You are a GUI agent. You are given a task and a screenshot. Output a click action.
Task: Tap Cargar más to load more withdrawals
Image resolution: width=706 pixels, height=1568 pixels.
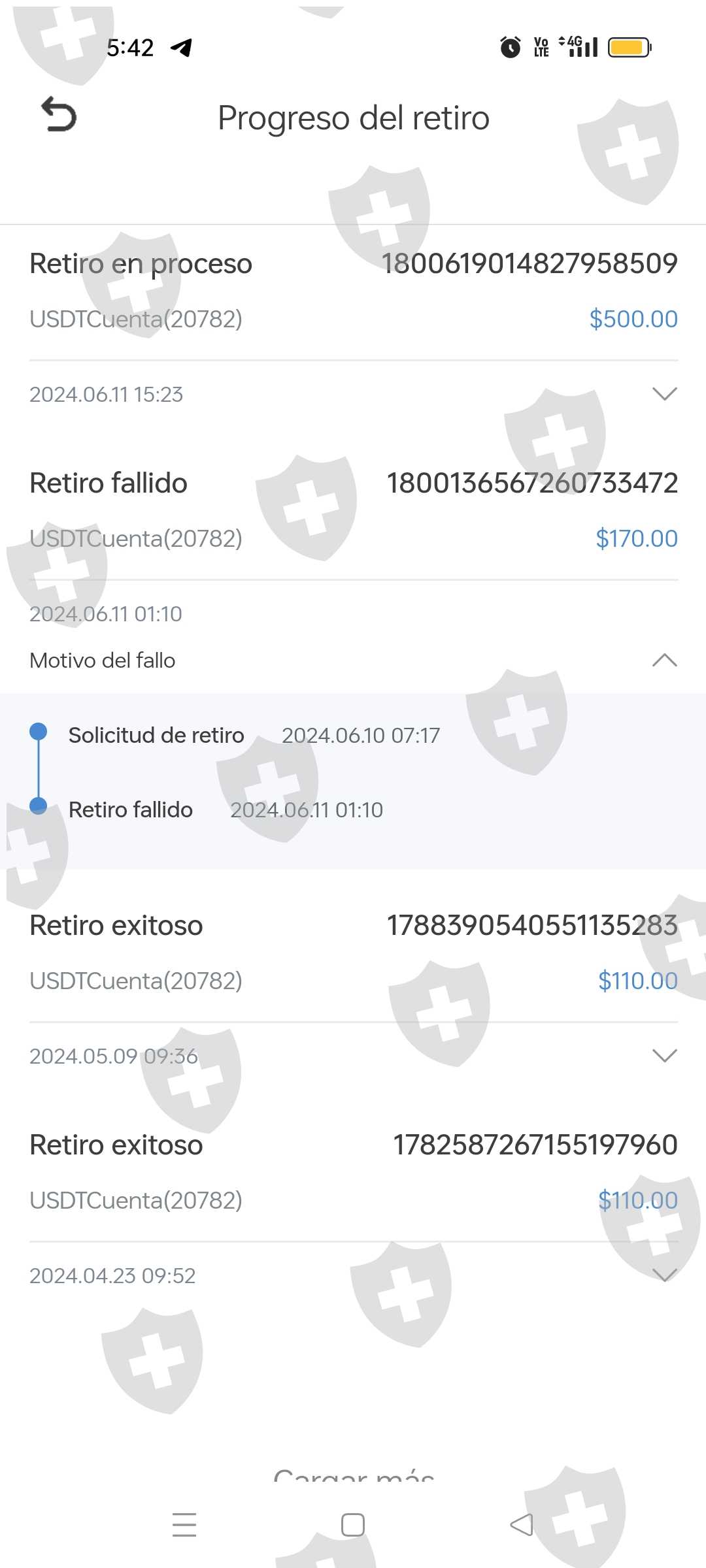point(354,1475)
